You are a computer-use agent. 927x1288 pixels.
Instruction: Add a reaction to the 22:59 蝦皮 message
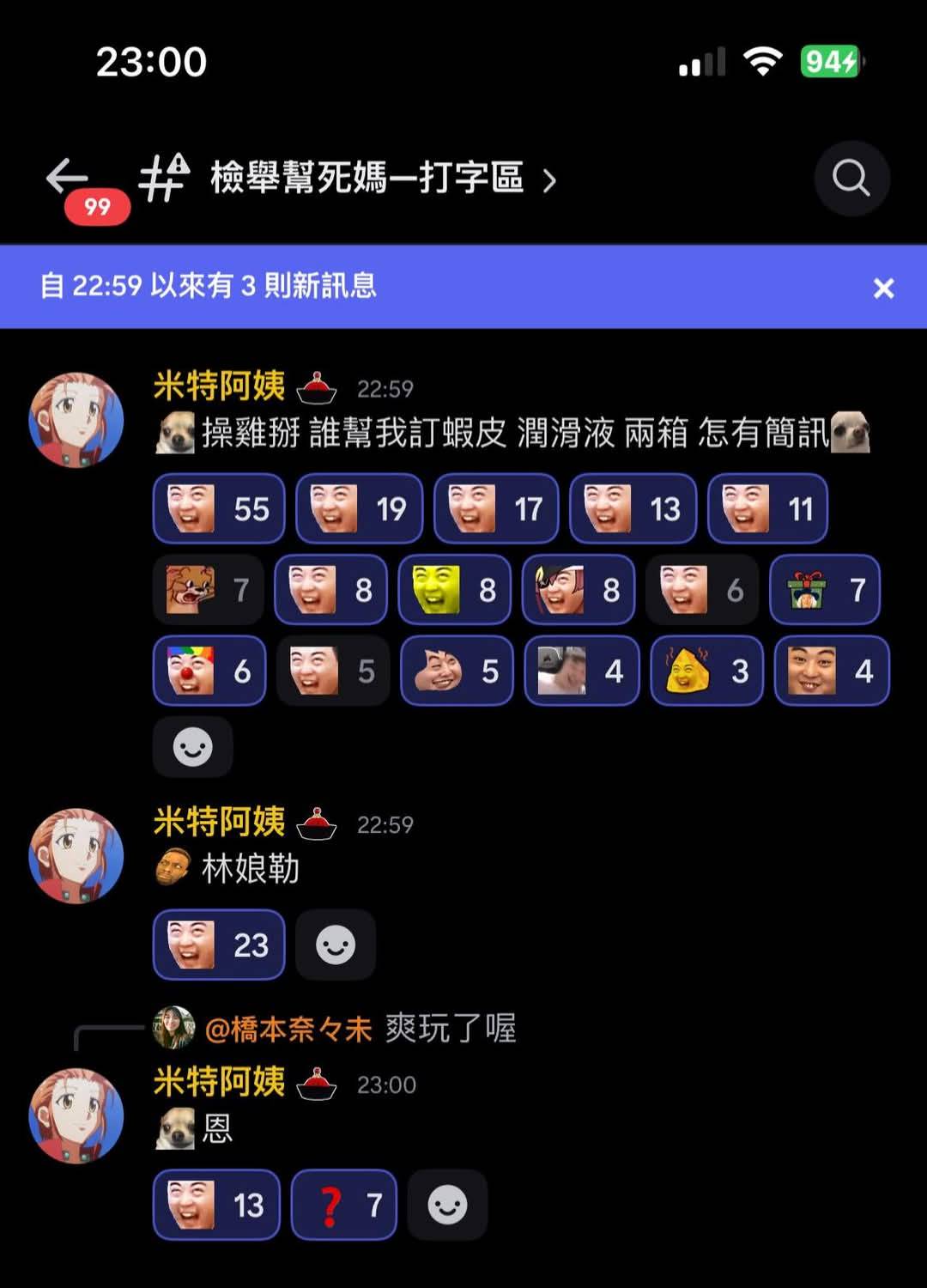click(x=192, y=747)
